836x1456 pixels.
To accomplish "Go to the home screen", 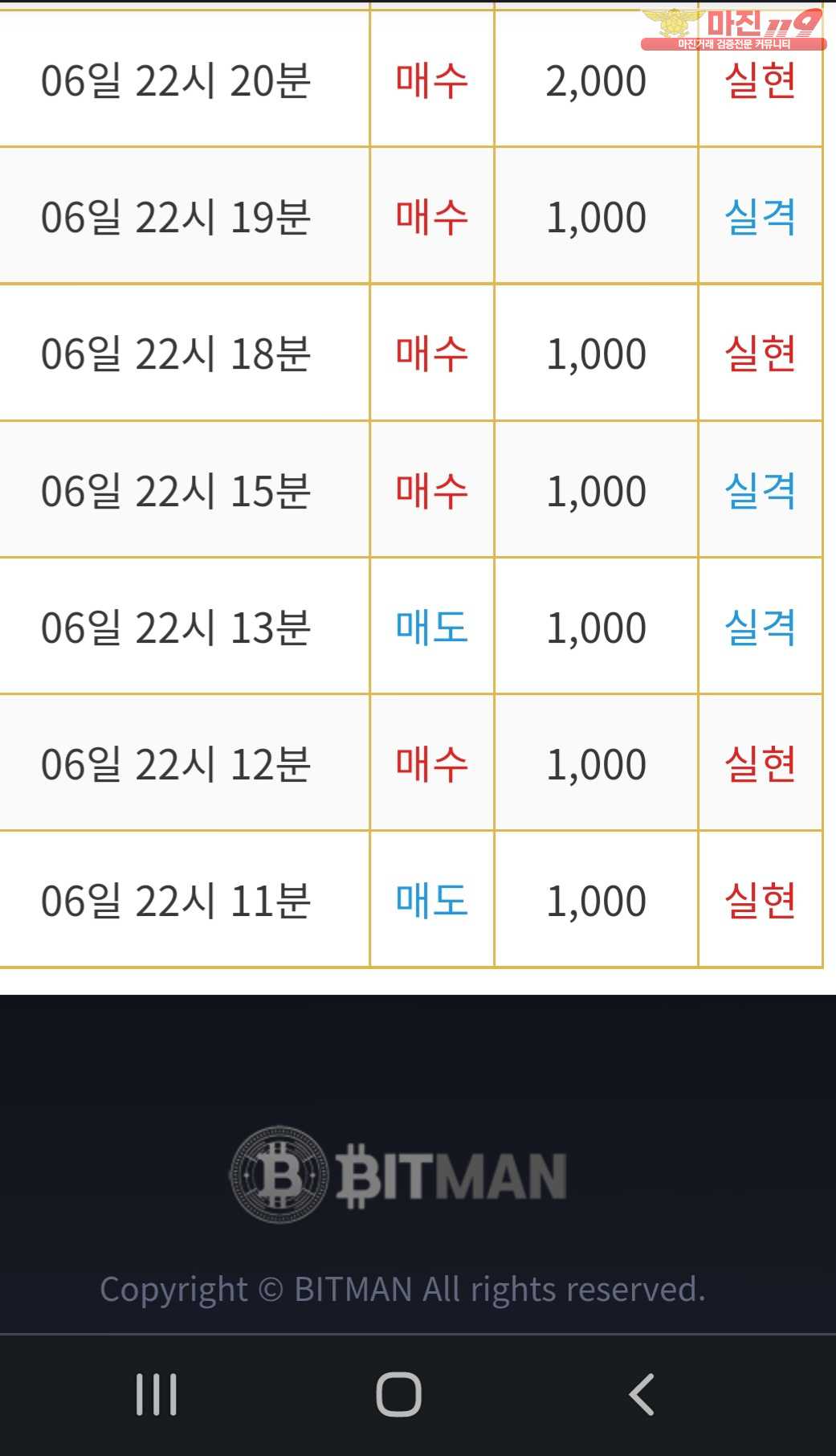I will click(399, 1394).
